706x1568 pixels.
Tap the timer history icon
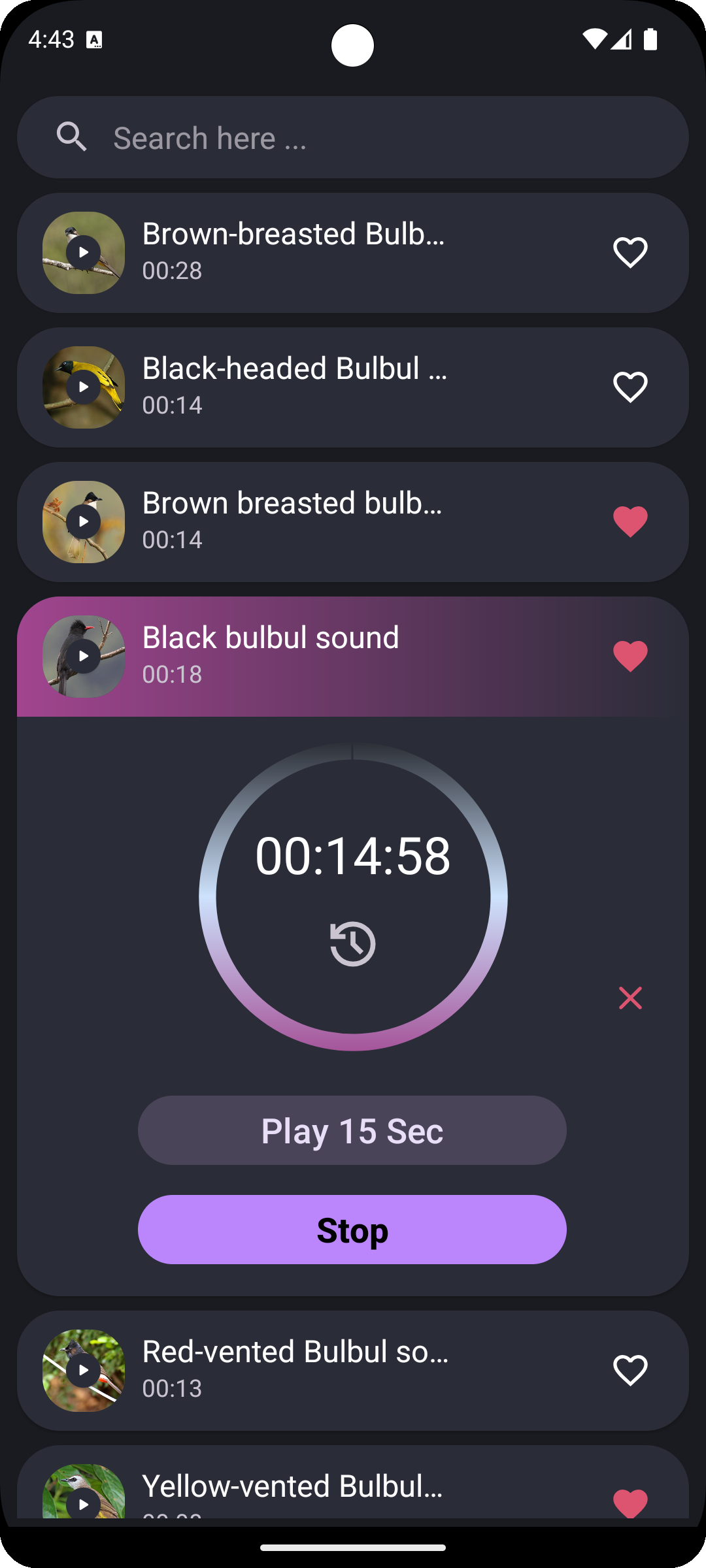[353, 943]
